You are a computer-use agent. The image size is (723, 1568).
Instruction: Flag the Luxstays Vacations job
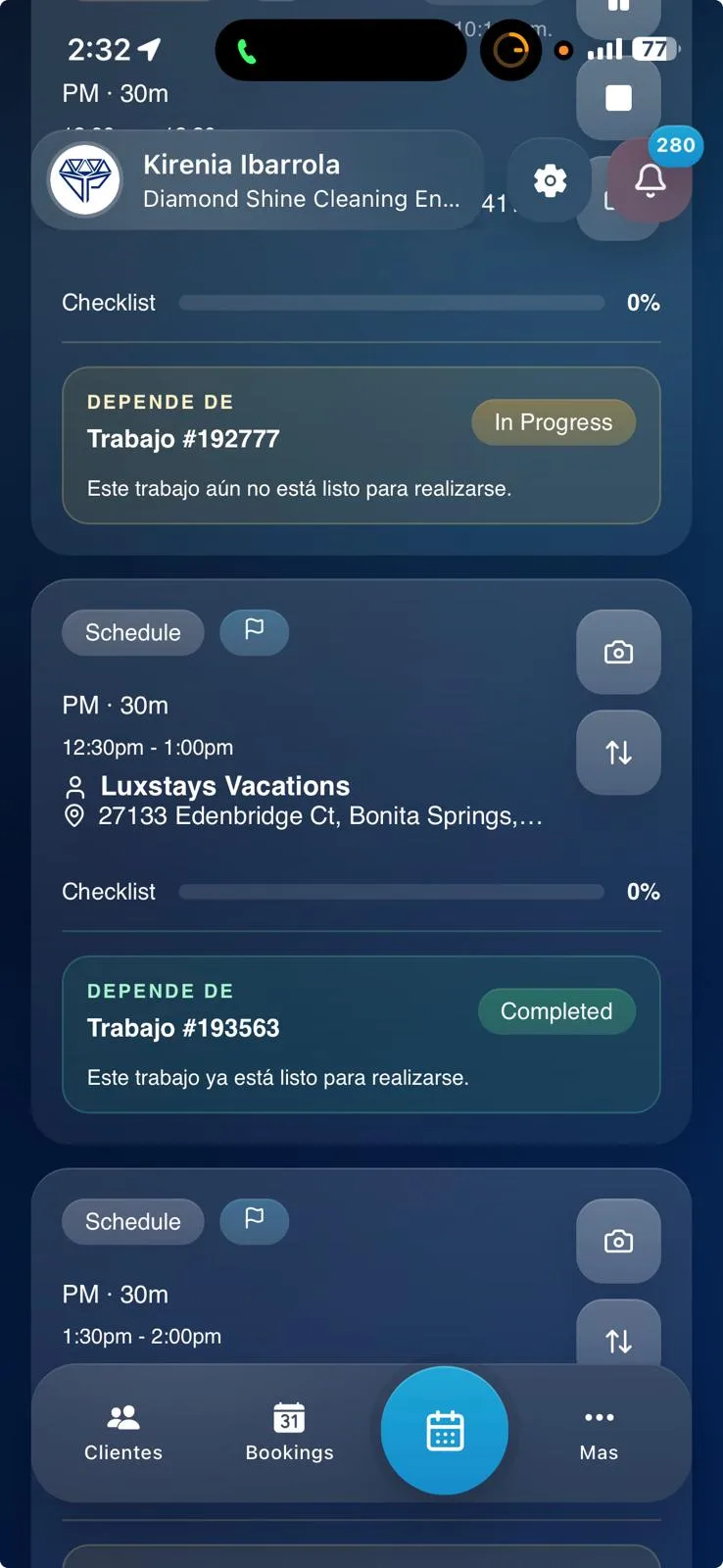[x=254, y=632]
